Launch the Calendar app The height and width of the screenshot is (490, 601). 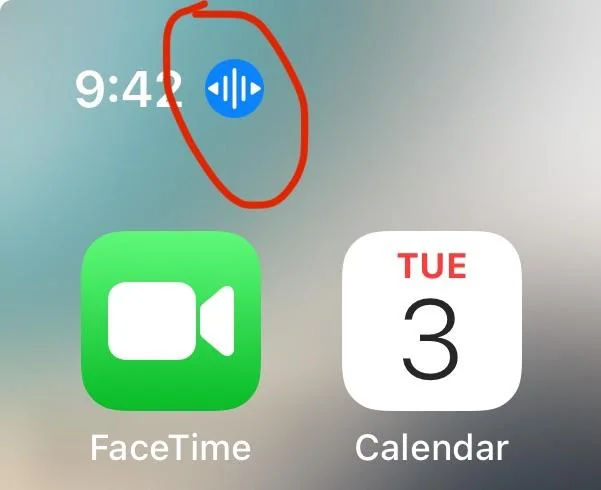tap(432, 320)
